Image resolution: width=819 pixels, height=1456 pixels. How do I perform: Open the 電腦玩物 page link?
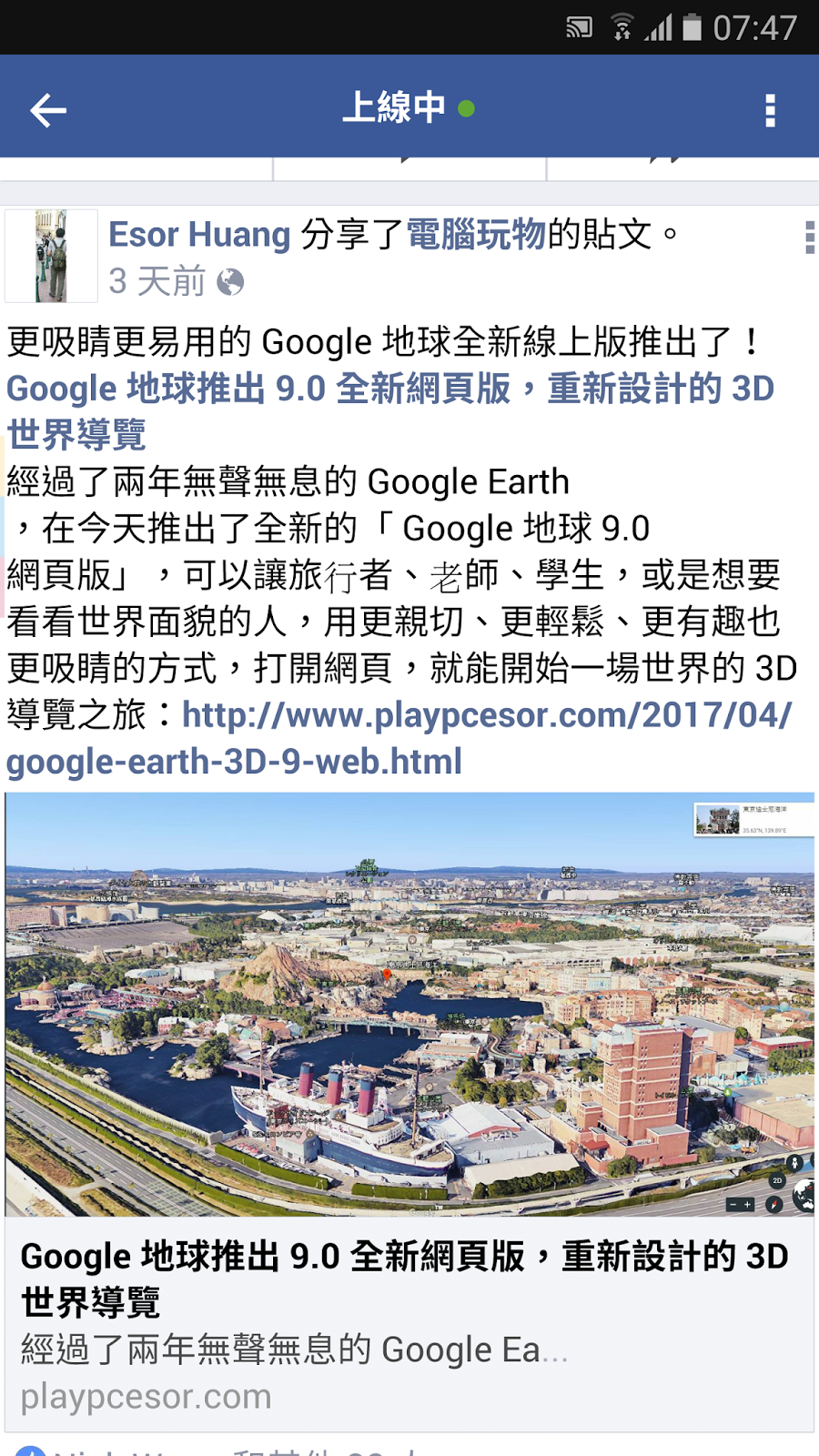tap(475, 235)
